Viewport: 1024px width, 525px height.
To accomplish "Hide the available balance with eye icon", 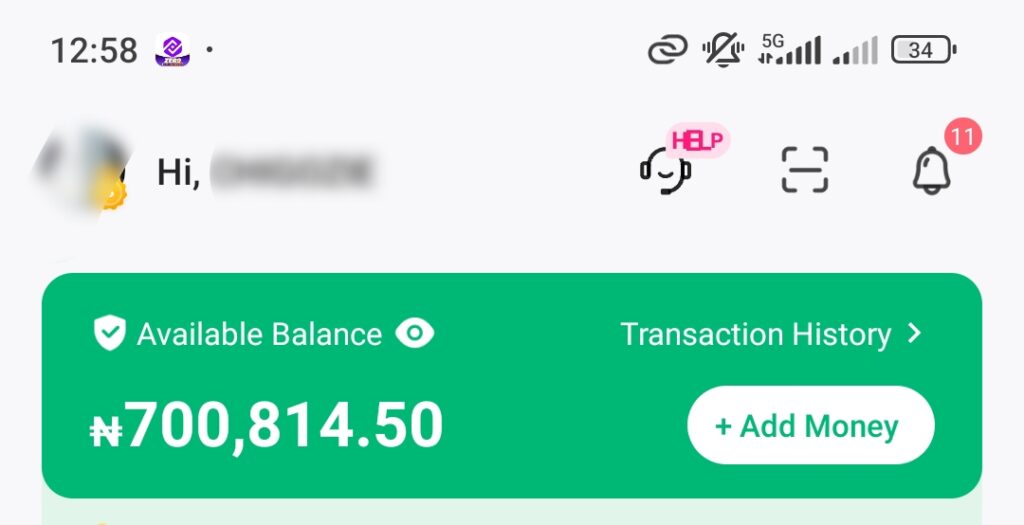I will (x=414, y=334).
